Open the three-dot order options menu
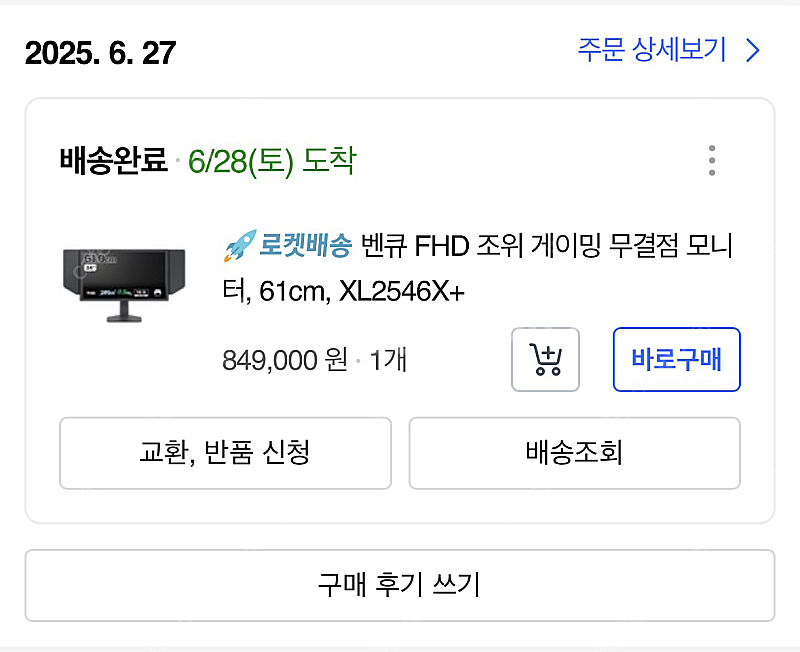 click(711, 161)
